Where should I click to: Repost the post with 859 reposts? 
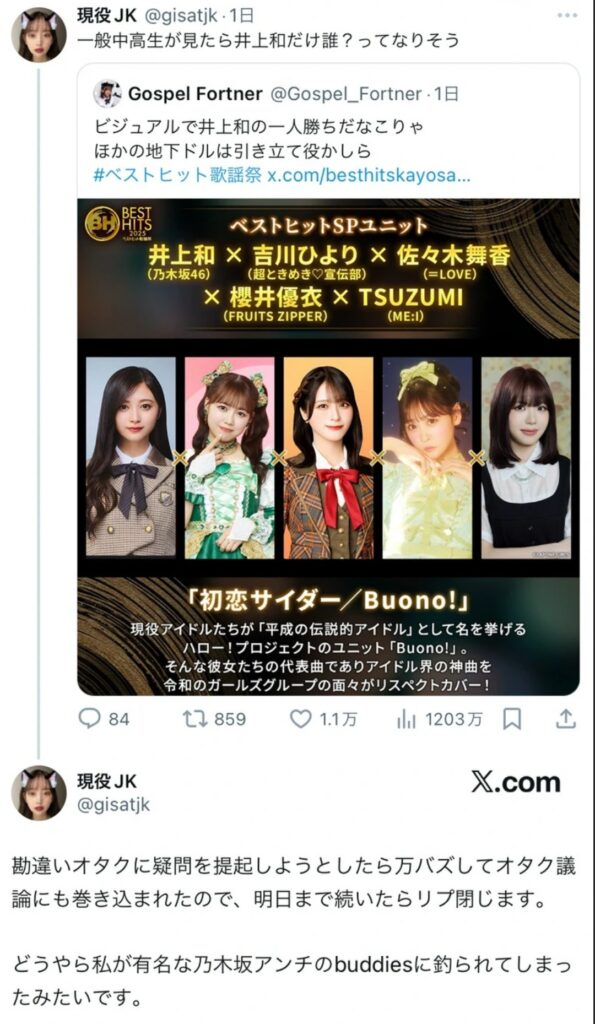(x=214, y=719)
